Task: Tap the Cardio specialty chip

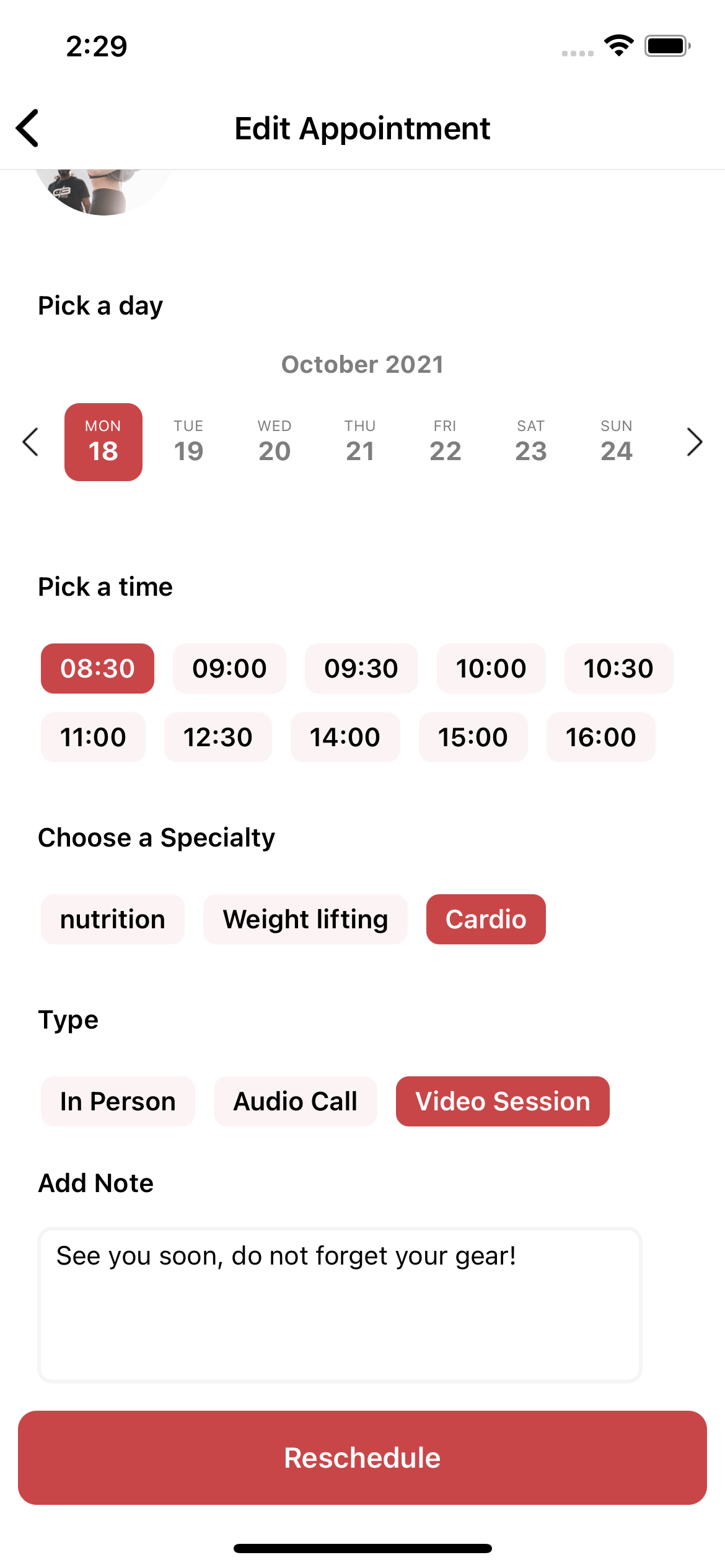Action: tap(486, 919)
